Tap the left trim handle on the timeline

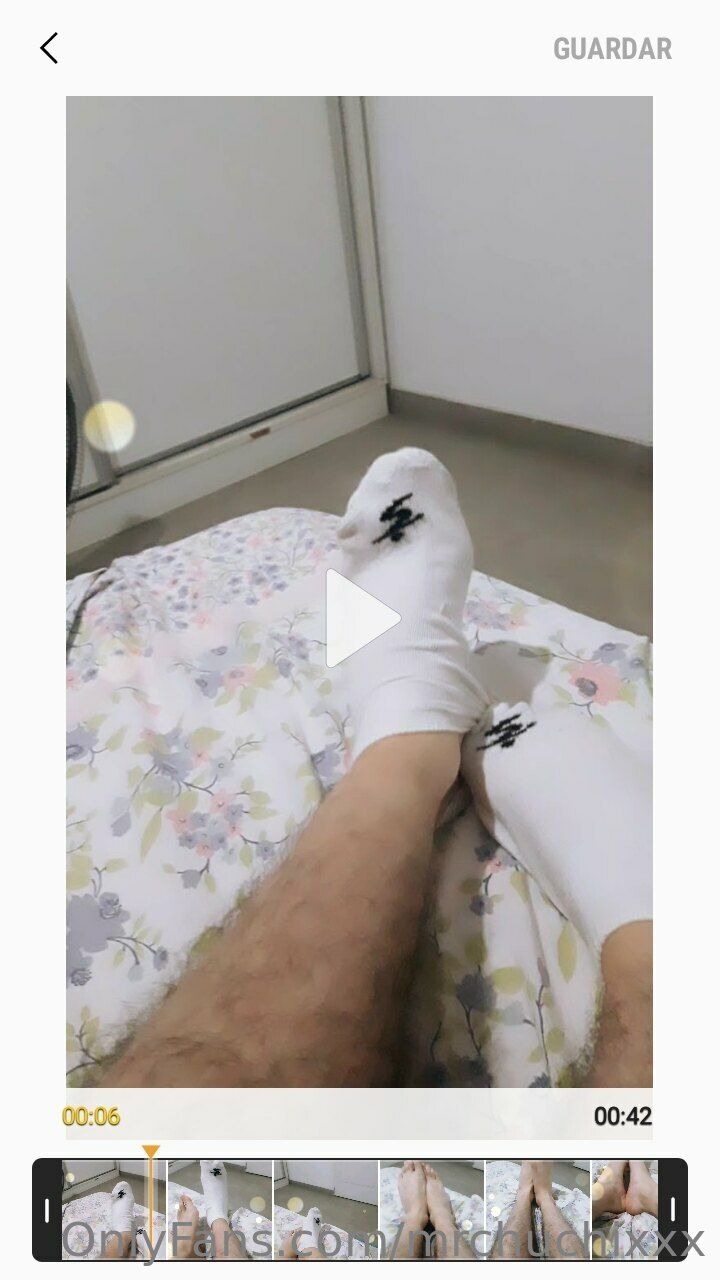tap(46, 1210)
